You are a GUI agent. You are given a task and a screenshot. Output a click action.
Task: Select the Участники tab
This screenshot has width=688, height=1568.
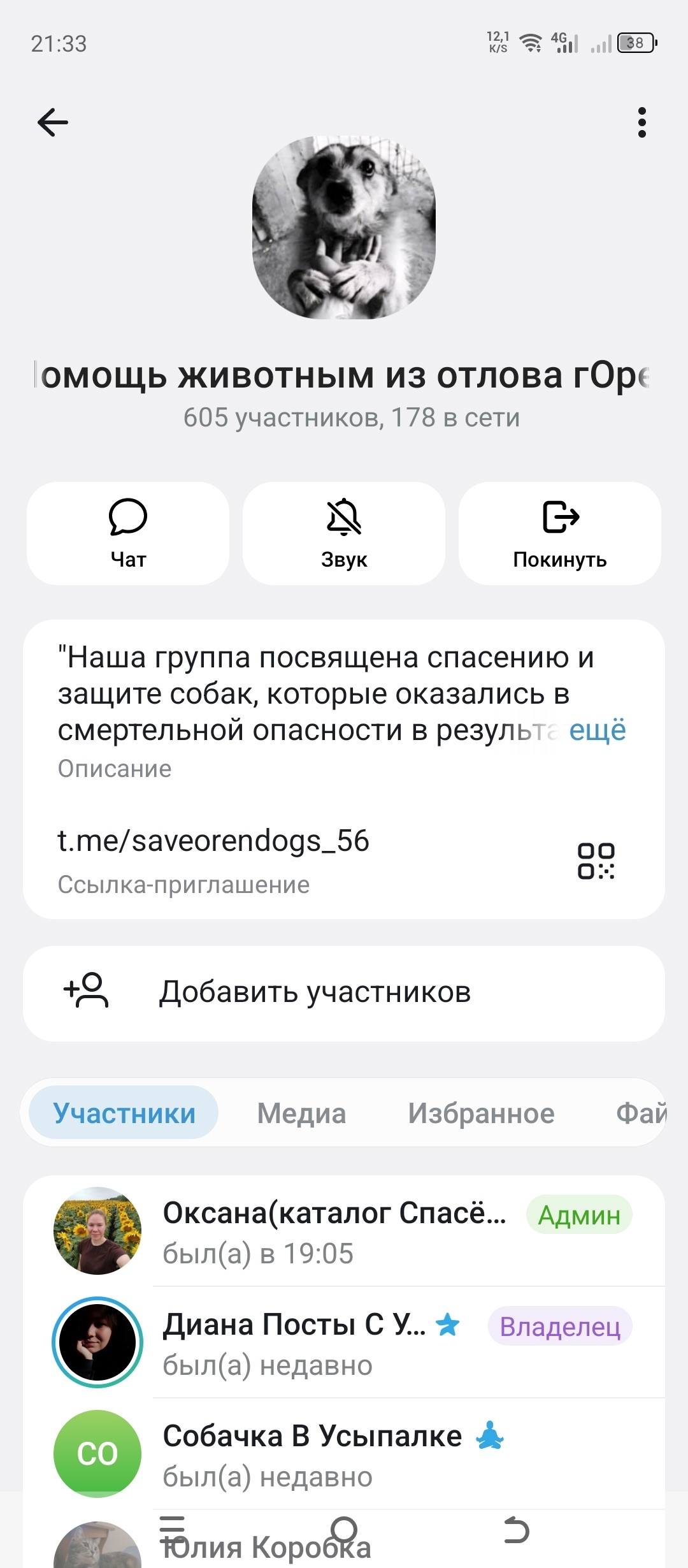(124, 1113)
